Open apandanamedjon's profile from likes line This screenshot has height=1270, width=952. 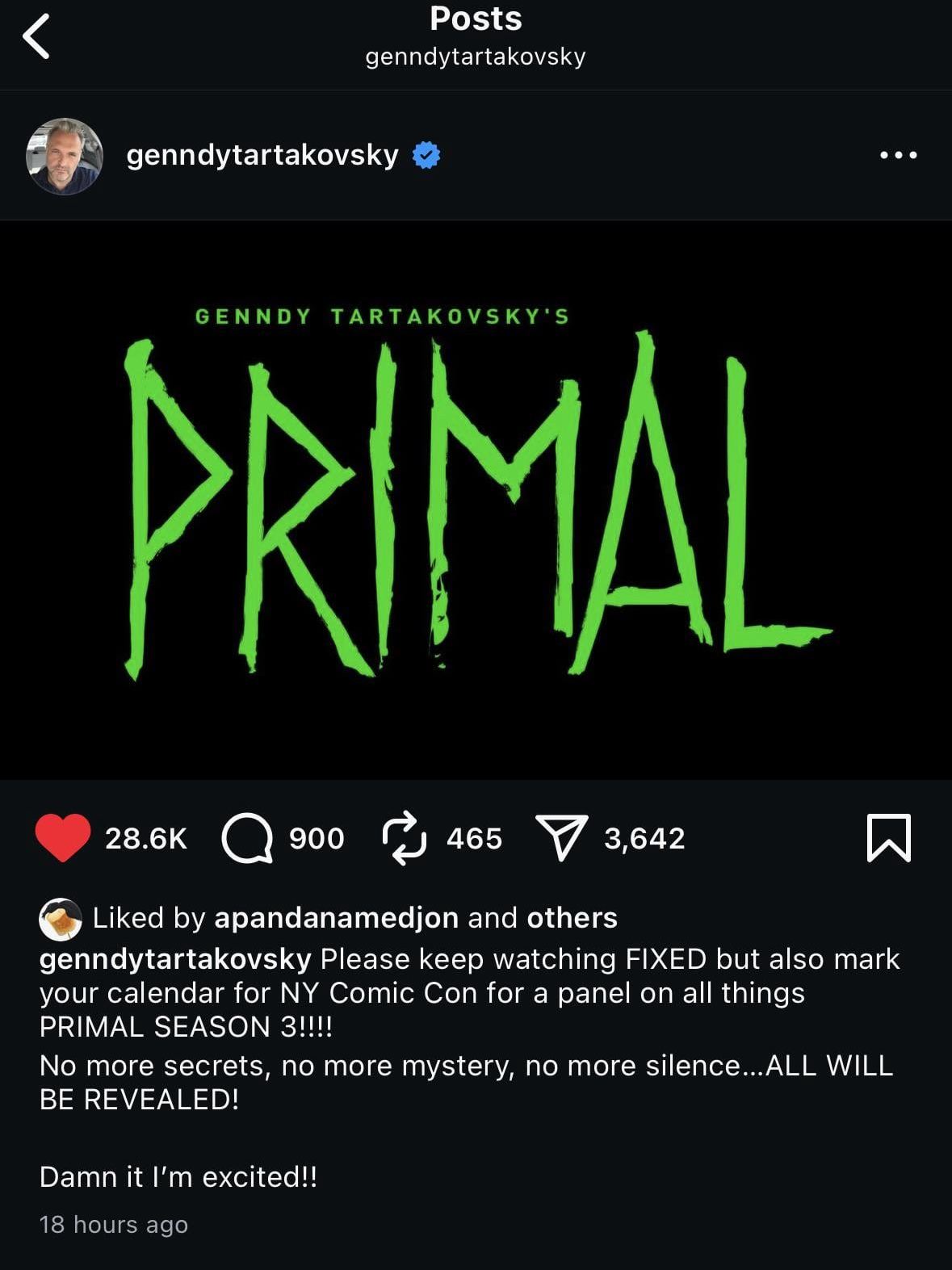(336, 918)
